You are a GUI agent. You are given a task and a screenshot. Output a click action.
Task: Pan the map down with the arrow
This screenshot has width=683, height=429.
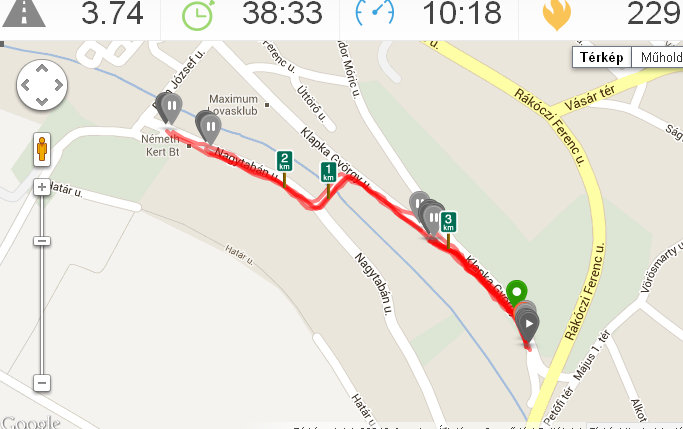[42, 102]
